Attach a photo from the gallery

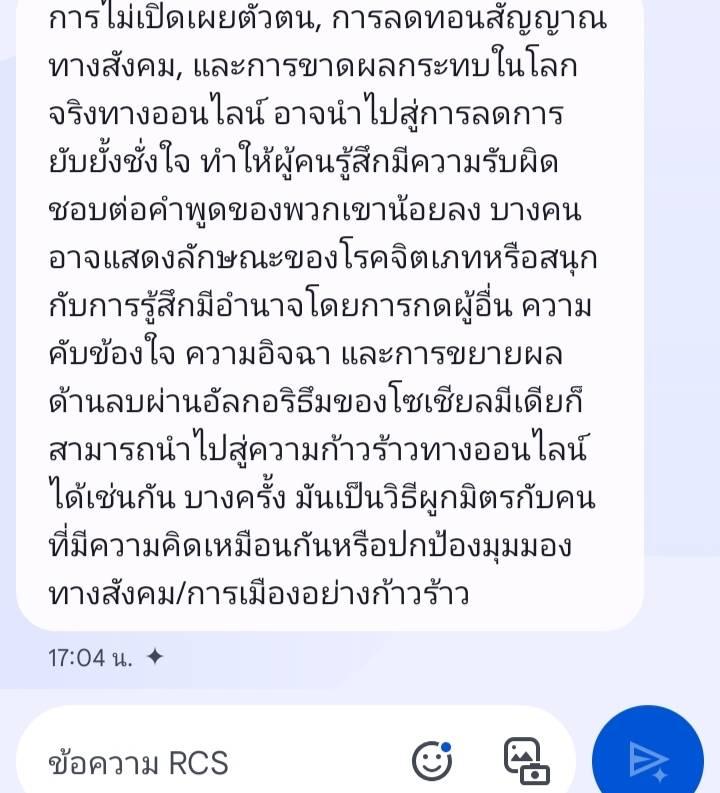pyautogui.click(x=526, y=762)
